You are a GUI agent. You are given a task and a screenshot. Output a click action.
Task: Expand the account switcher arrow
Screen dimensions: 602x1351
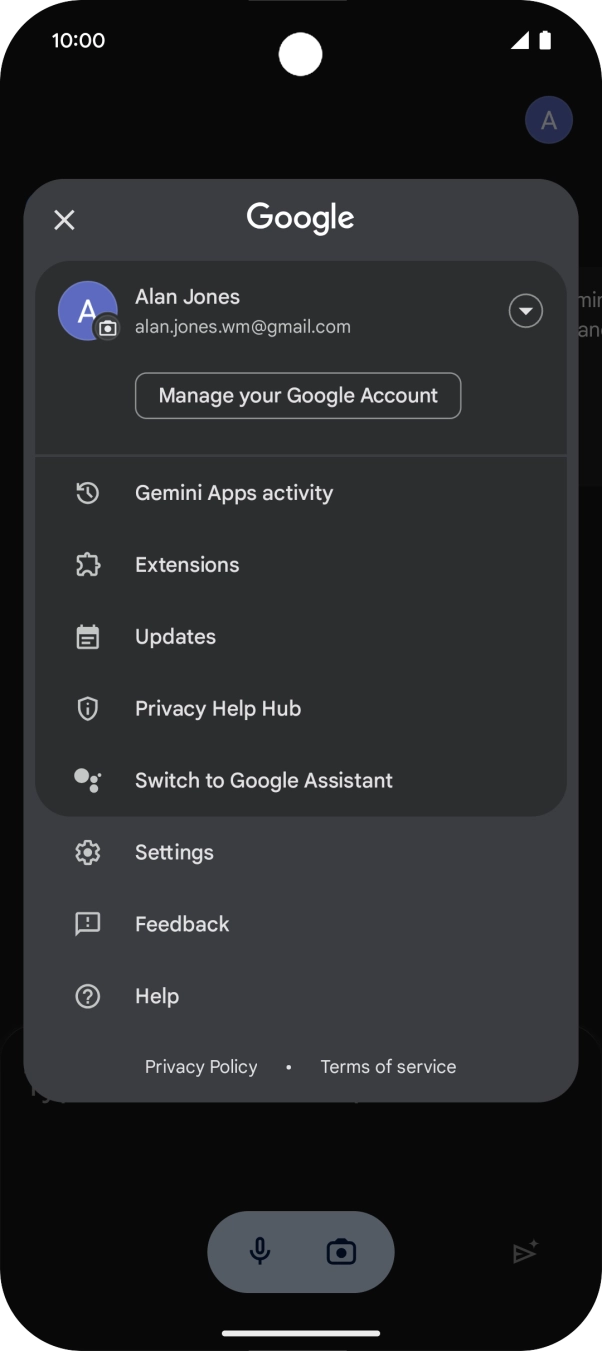coord(525,311)
